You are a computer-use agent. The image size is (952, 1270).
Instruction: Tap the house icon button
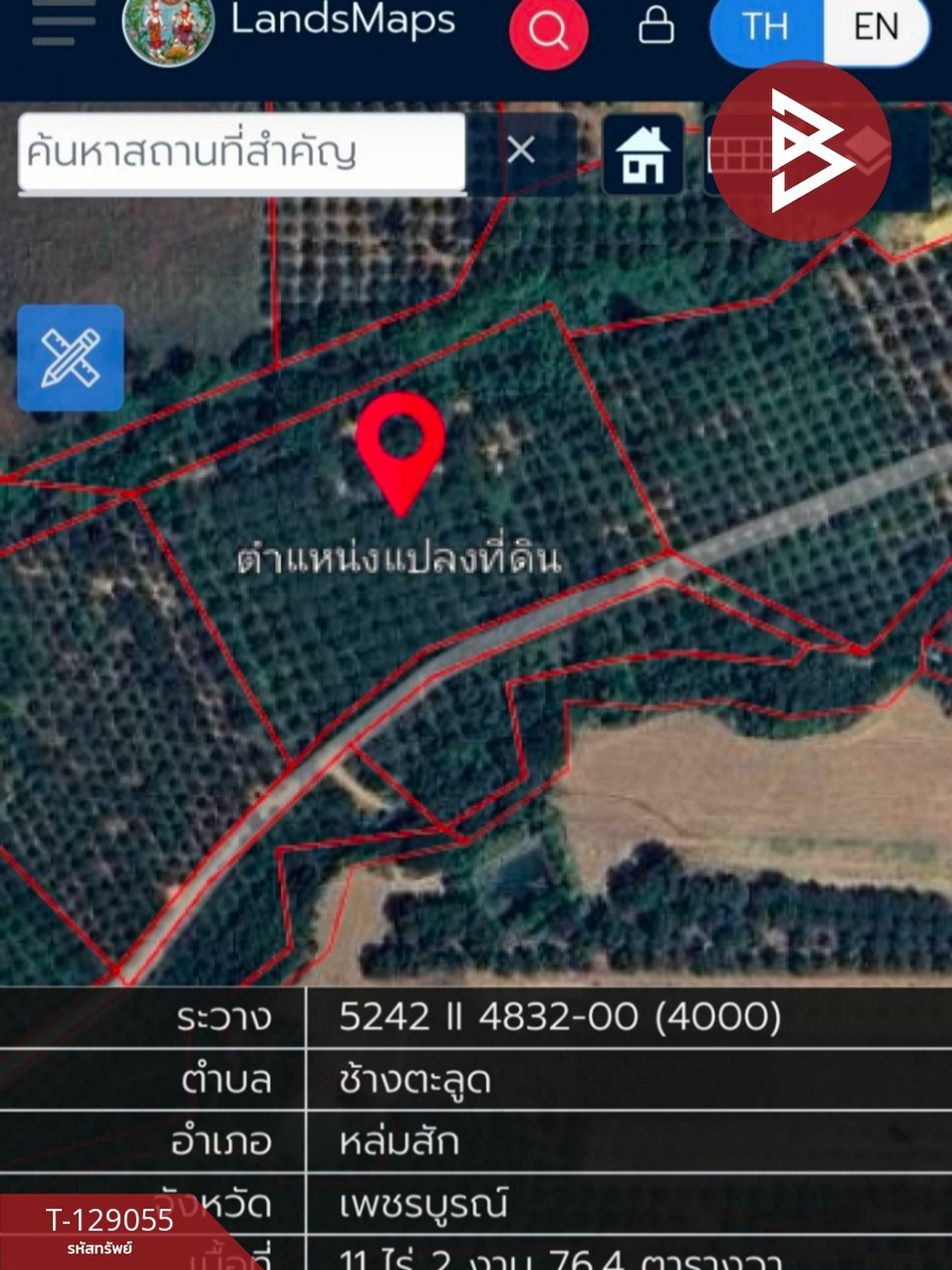643,155
